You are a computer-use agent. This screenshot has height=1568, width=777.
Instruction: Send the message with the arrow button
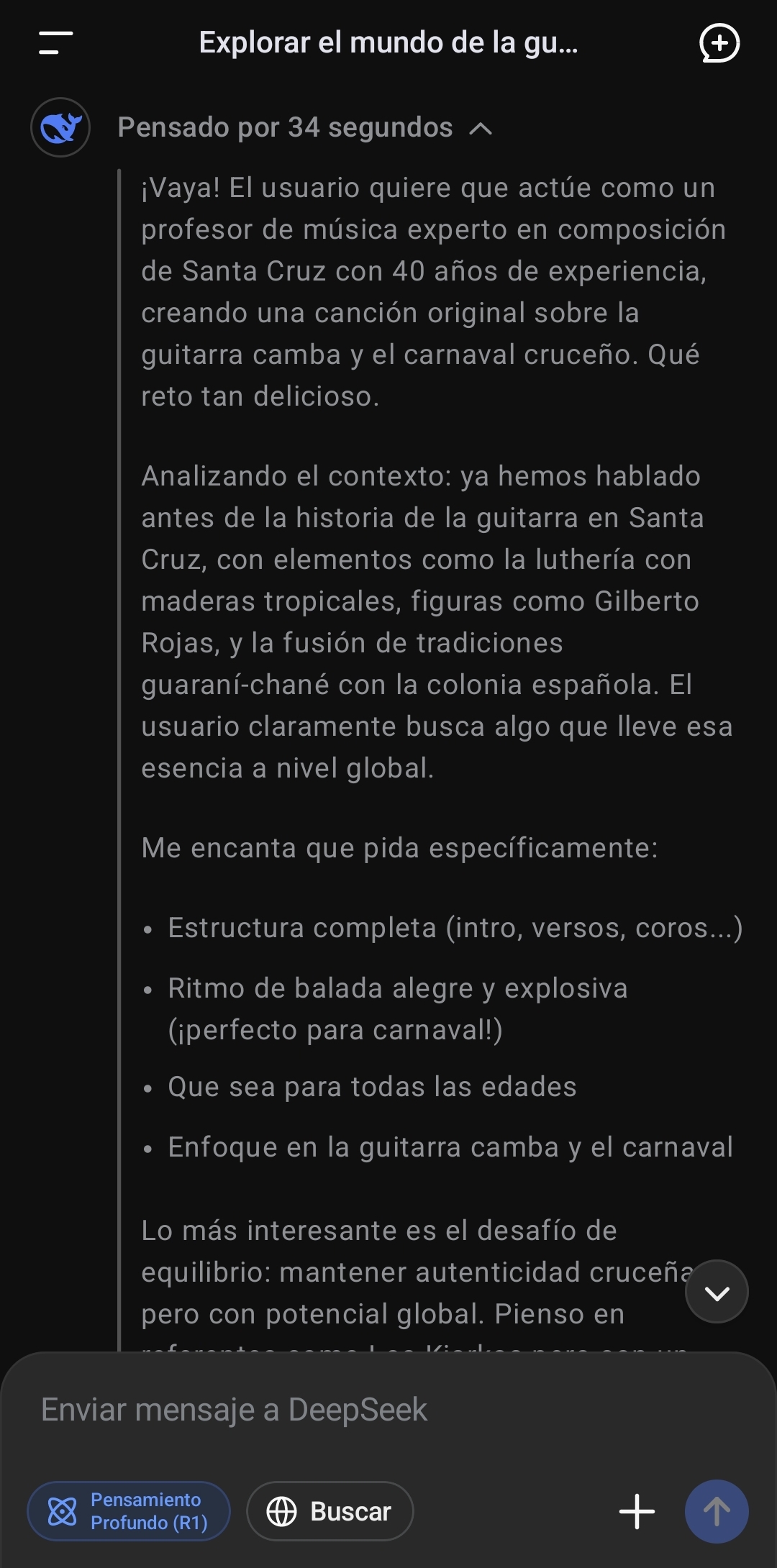point(717,1511)
